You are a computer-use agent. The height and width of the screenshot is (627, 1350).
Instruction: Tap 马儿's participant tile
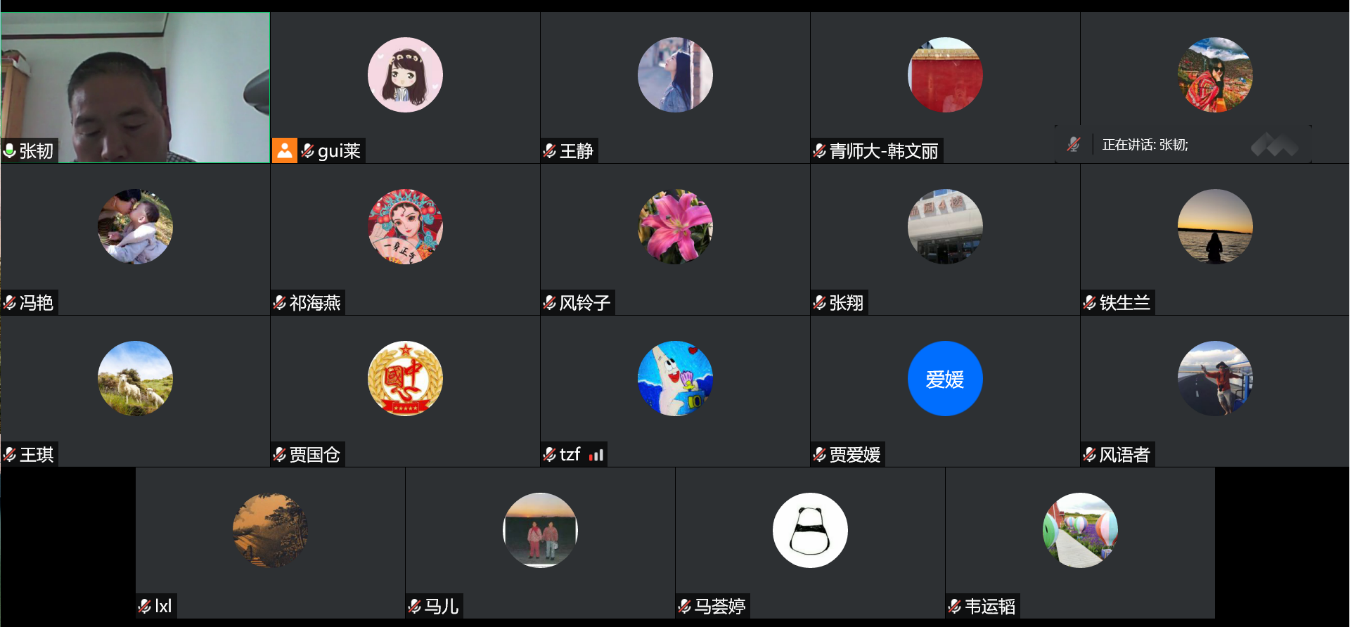tap(540, 543)
